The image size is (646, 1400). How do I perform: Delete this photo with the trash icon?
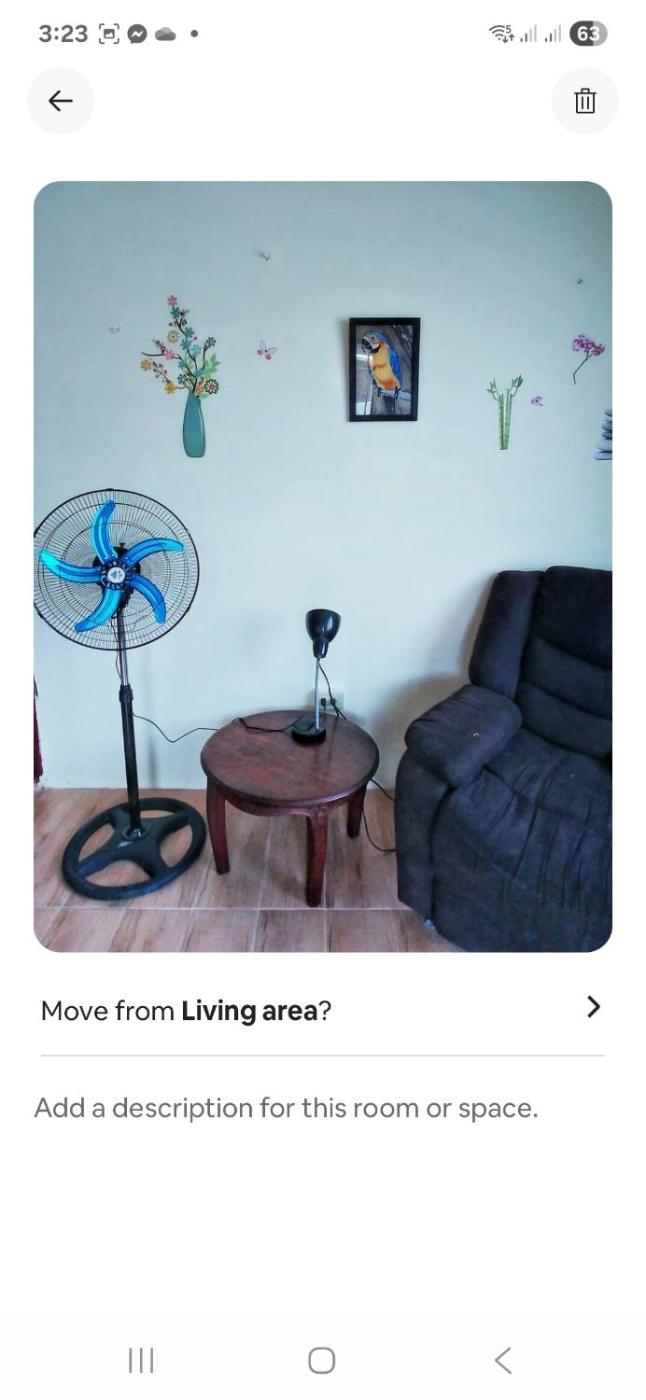[585, 100]
